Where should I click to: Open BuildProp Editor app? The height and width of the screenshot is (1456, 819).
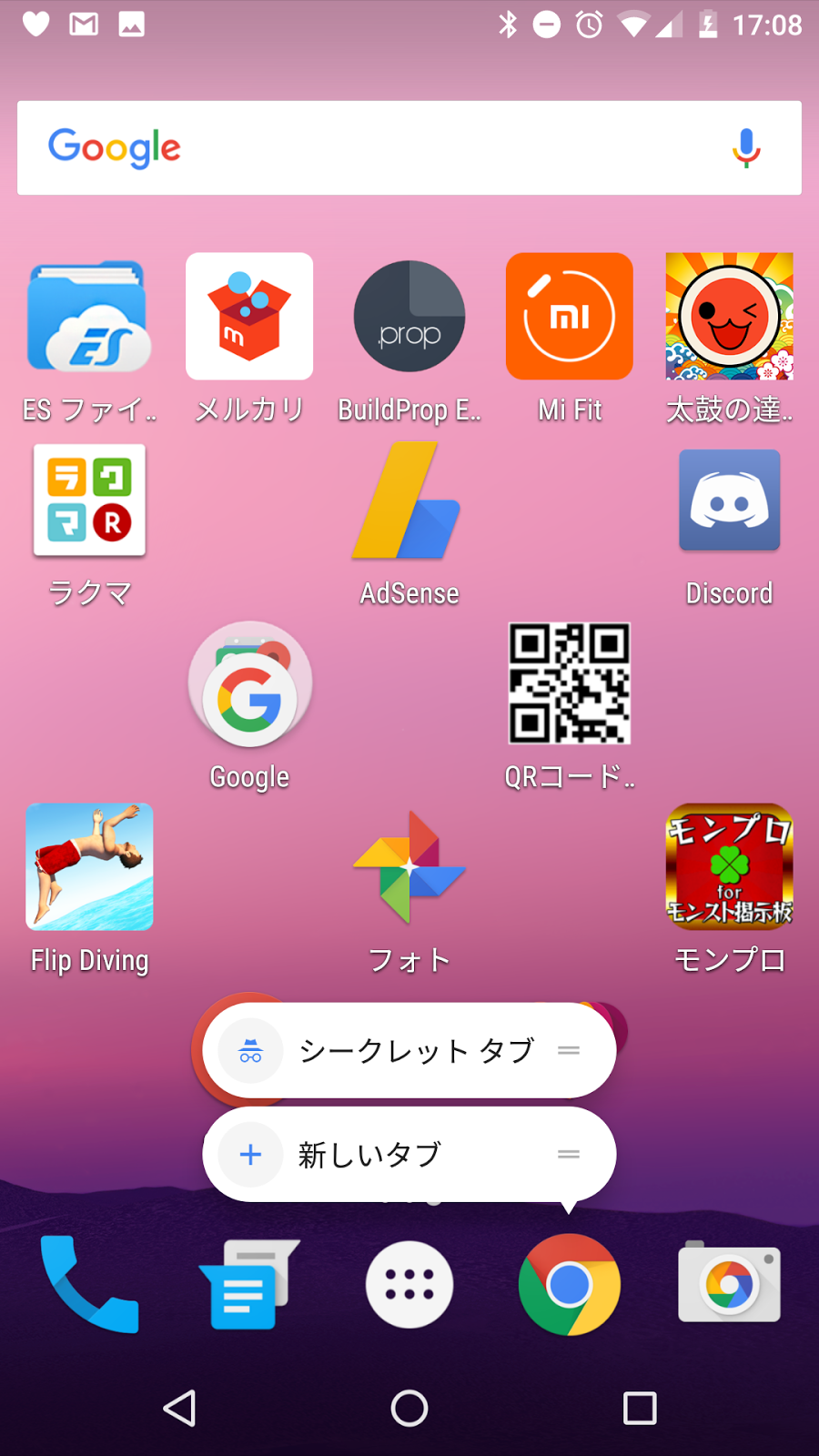[409, 317]
